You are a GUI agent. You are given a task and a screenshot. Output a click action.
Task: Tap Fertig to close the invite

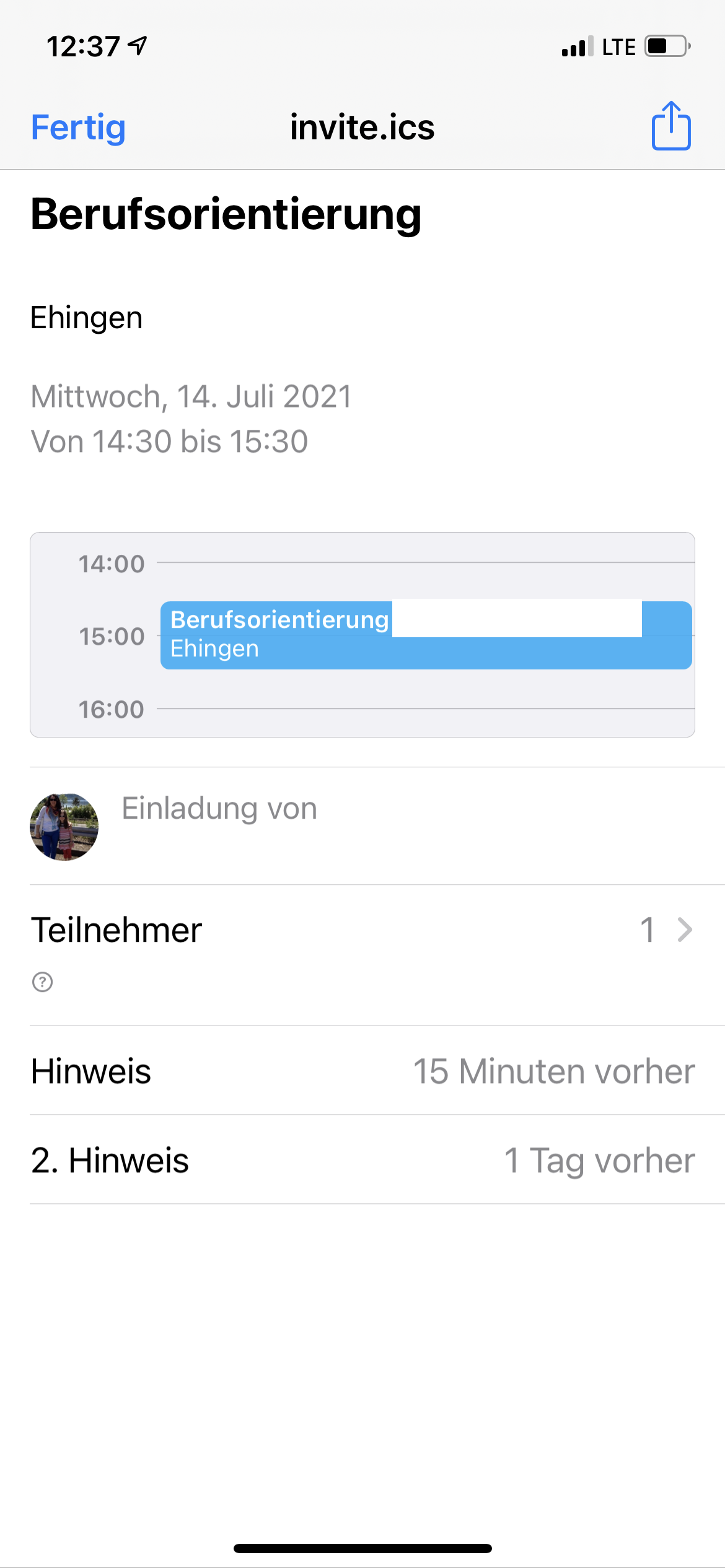tap(78, 128)
